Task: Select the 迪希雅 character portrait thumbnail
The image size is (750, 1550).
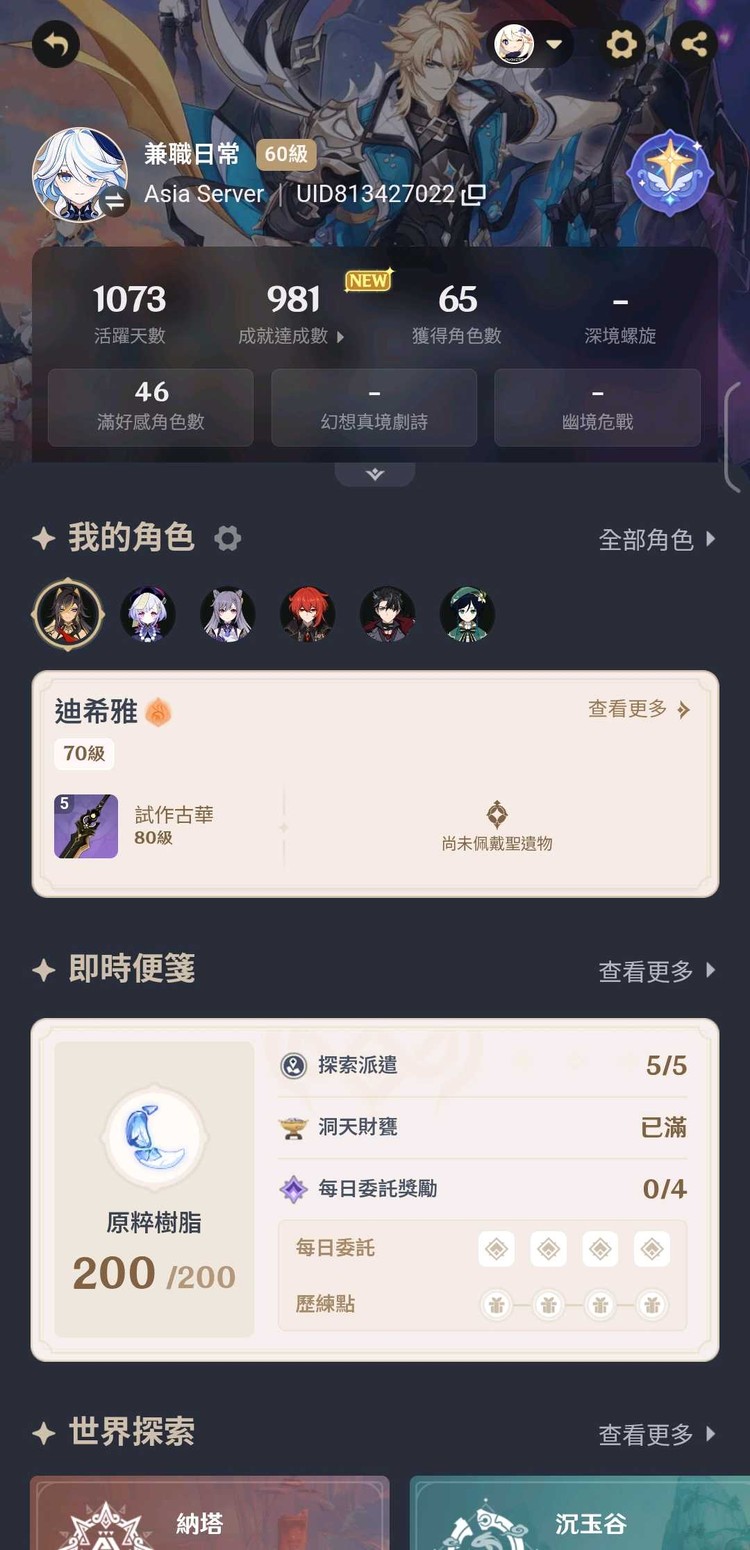Action: [x=68, y=614]
